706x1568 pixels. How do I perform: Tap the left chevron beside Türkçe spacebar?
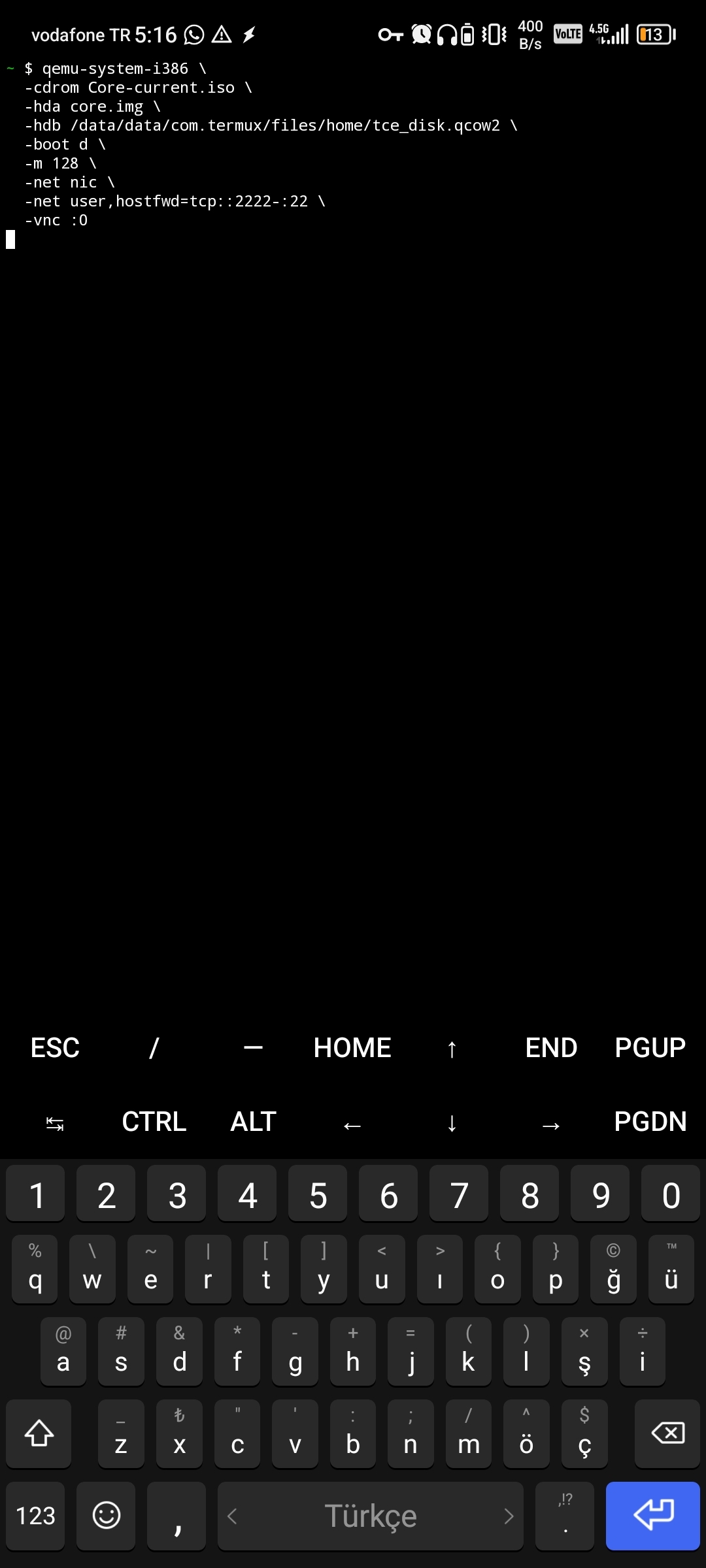pyautogui.click(x=232, y=1516)
